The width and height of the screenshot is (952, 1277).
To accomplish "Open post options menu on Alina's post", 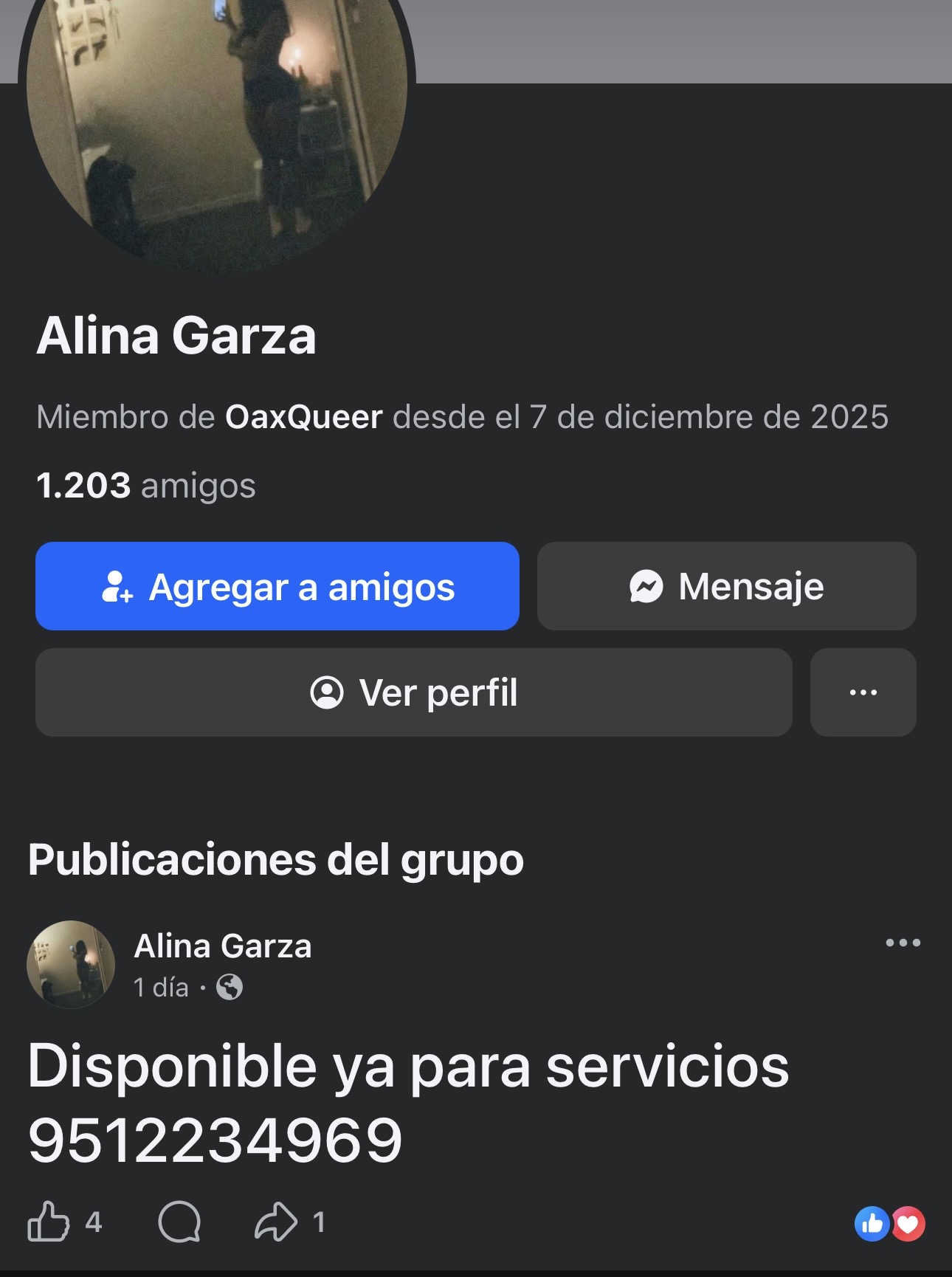I will (903, 943).
